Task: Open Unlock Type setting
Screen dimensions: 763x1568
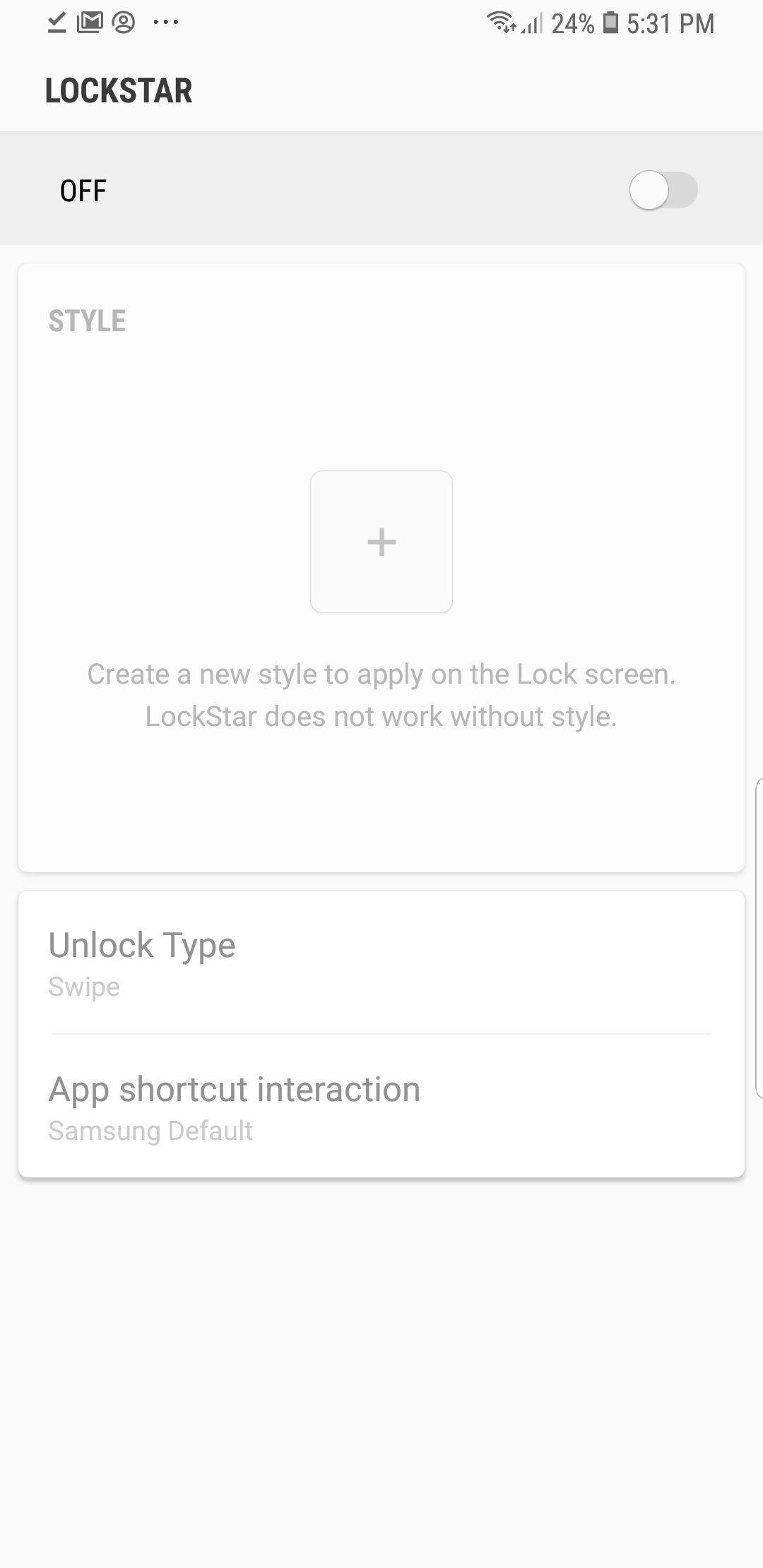Action: [x=381, y=963]
